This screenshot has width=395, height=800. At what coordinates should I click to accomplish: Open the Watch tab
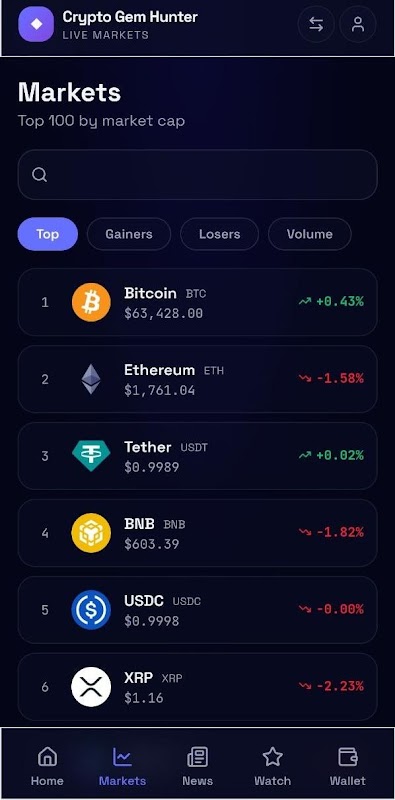tap(273, 766)
